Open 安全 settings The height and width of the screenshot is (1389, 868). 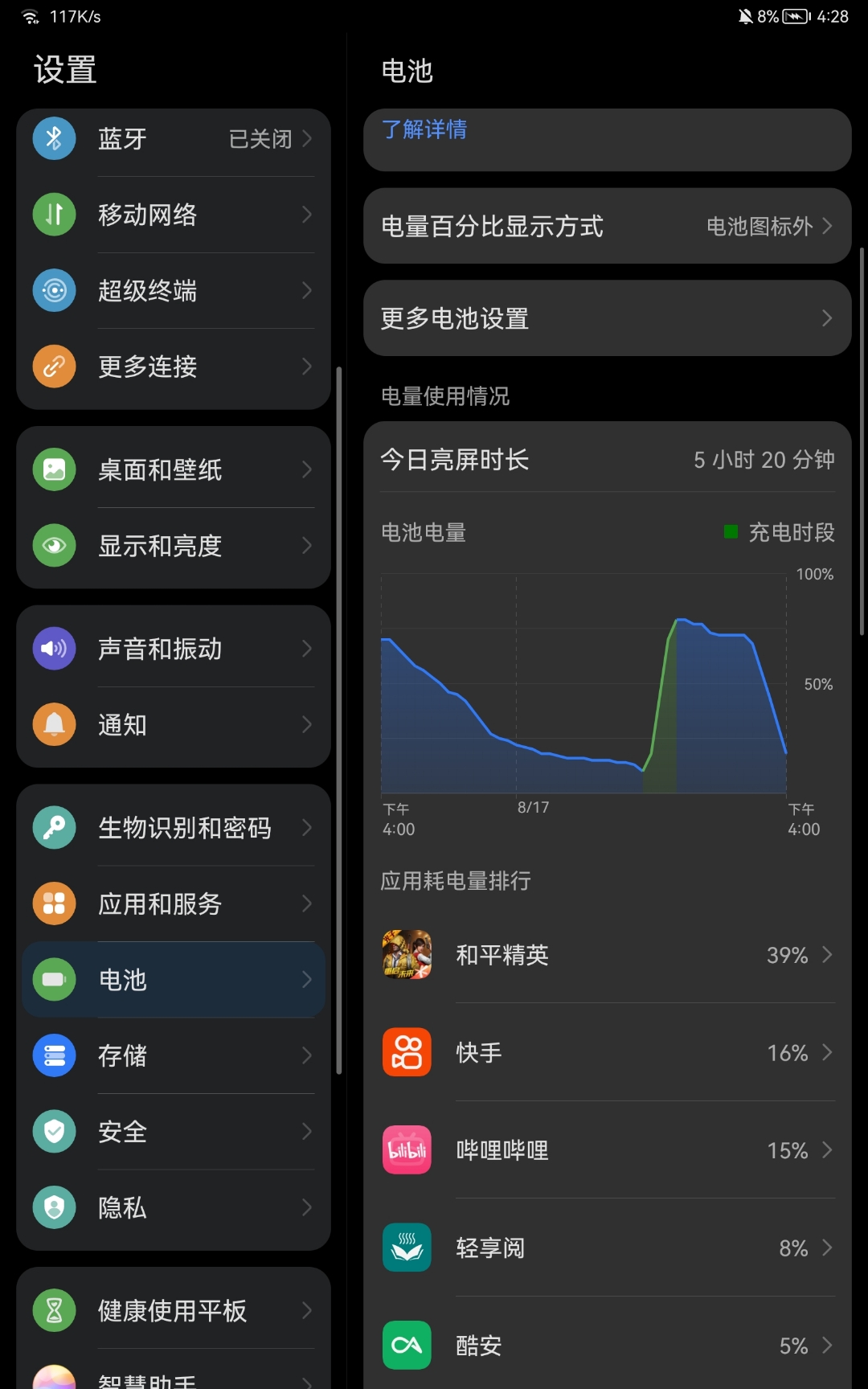(x=173, y=1132)
